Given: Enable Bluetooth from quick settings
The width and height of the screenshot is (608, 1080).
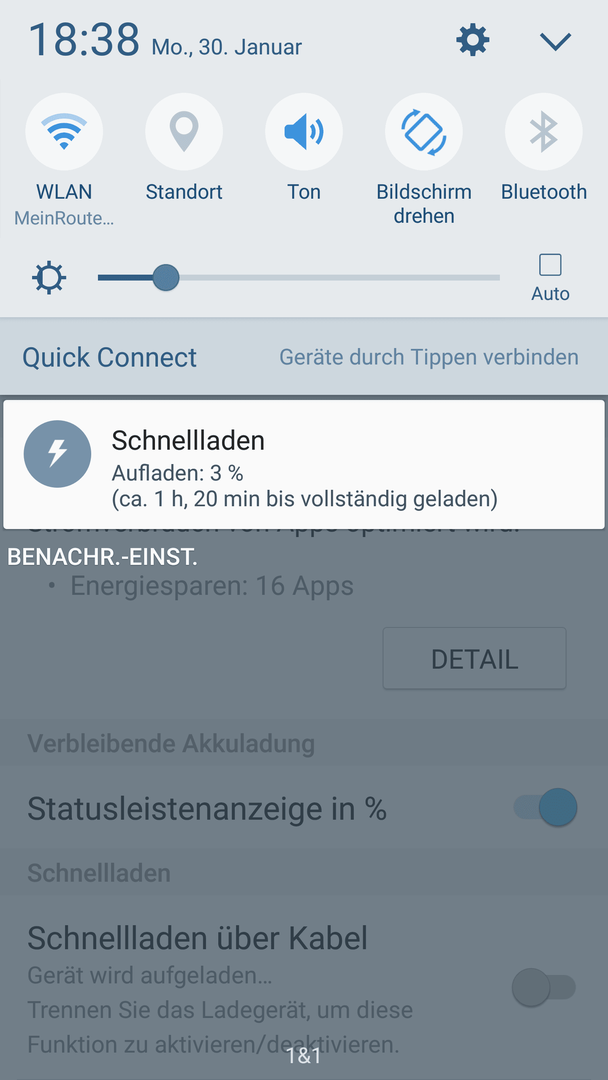Looking at the screenshot, I should [x=544, y=132].
